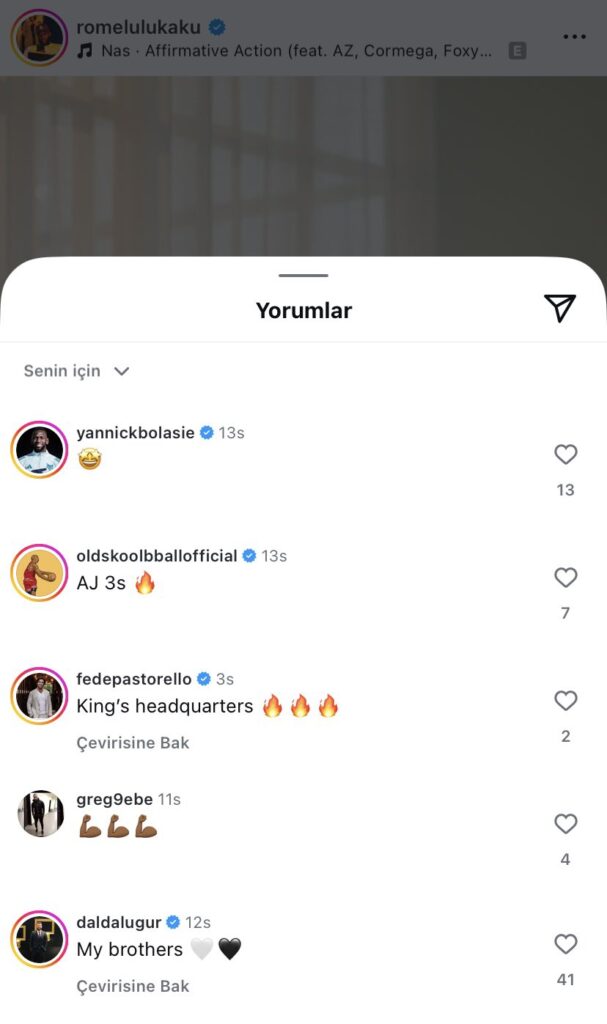Like fedepastorello's King's headquarters comment
The height and width of the screenshot is (1024, 607).
[565, 701]
